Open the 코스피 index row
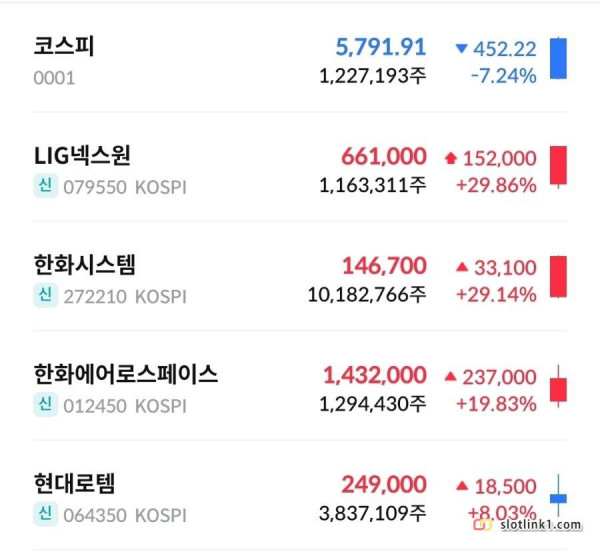Screen dimensions: 600x552 [64, 46]
